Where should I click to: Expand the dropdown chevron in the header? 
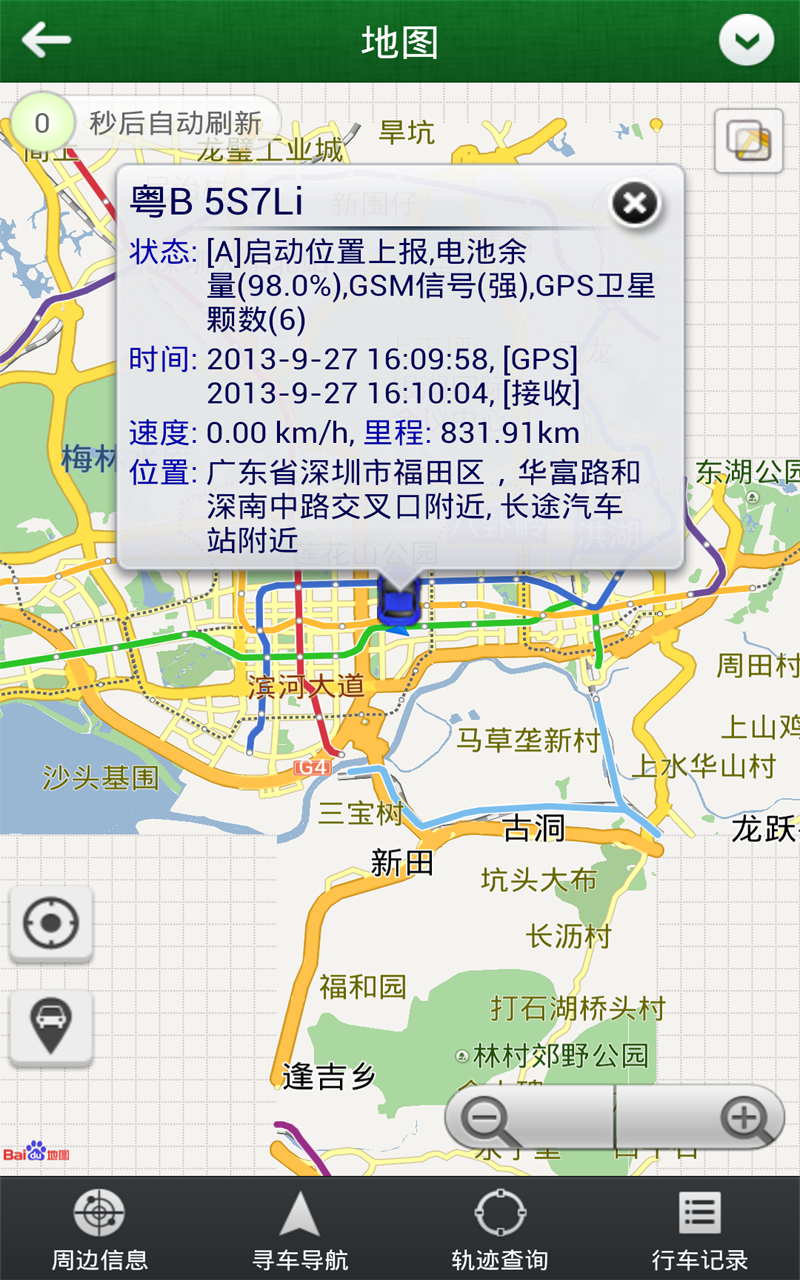pos(746,41)
